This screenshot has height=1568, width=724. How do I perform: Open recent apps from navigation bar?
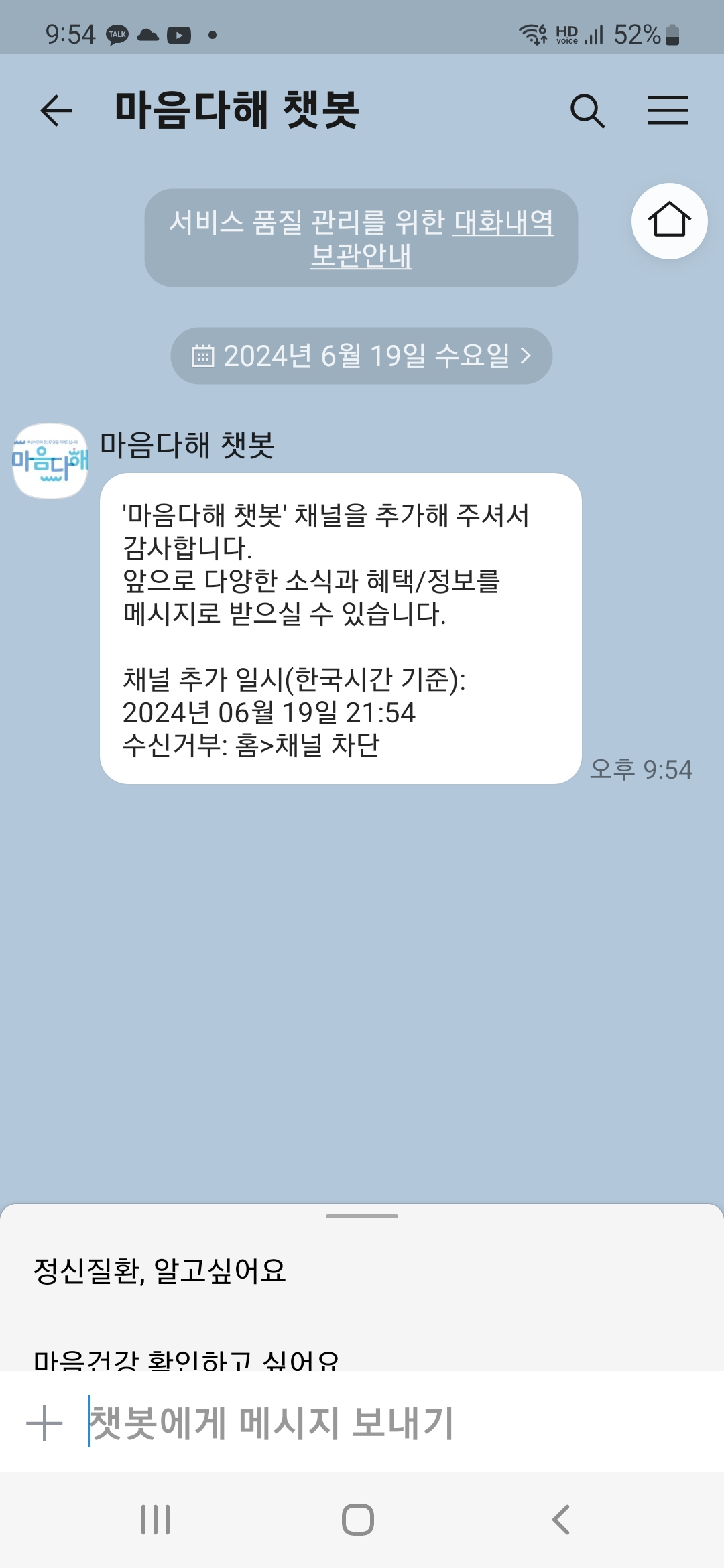(156, 1520)
